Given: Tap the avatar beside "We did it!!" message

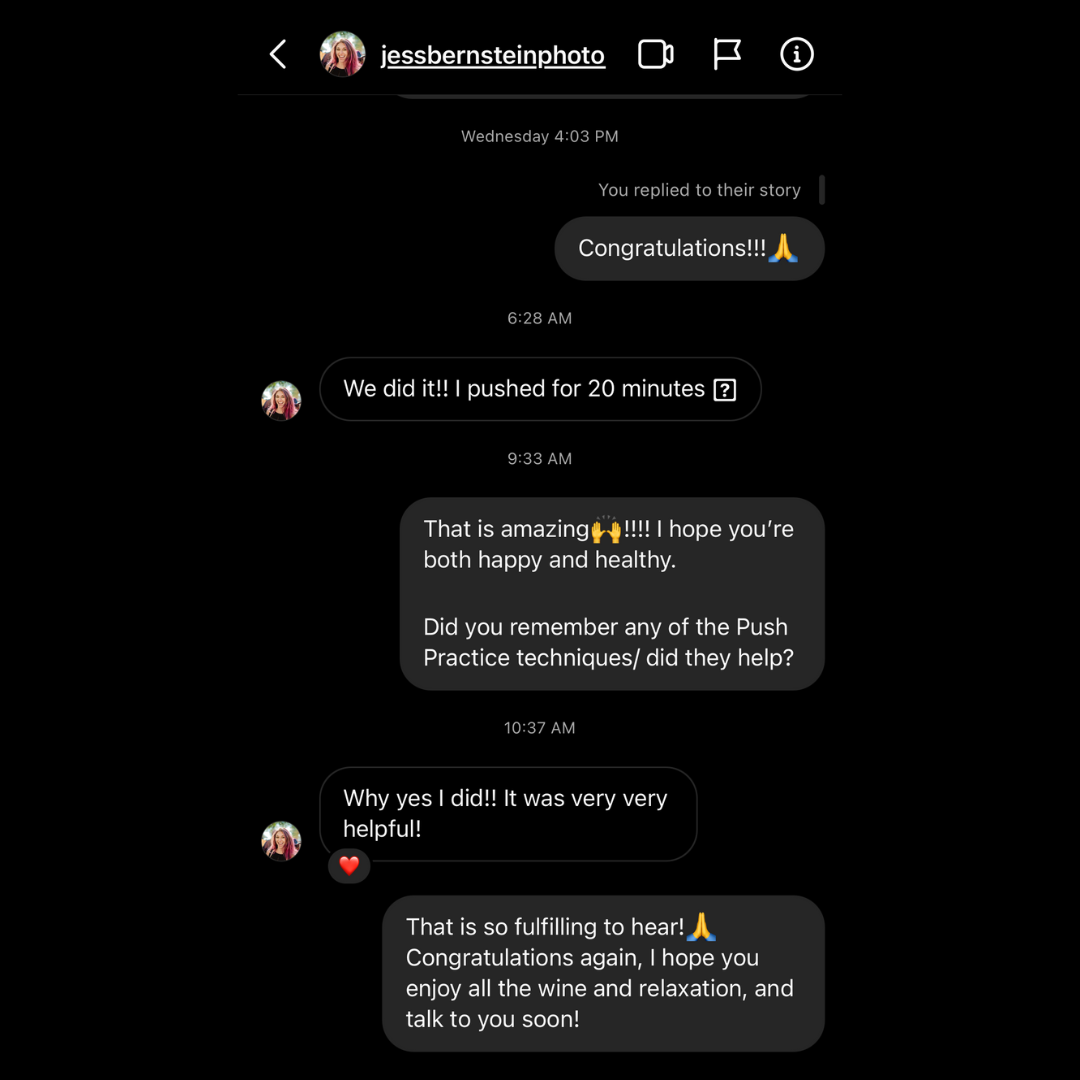Looking at the screenshot, I should (281, 400).
